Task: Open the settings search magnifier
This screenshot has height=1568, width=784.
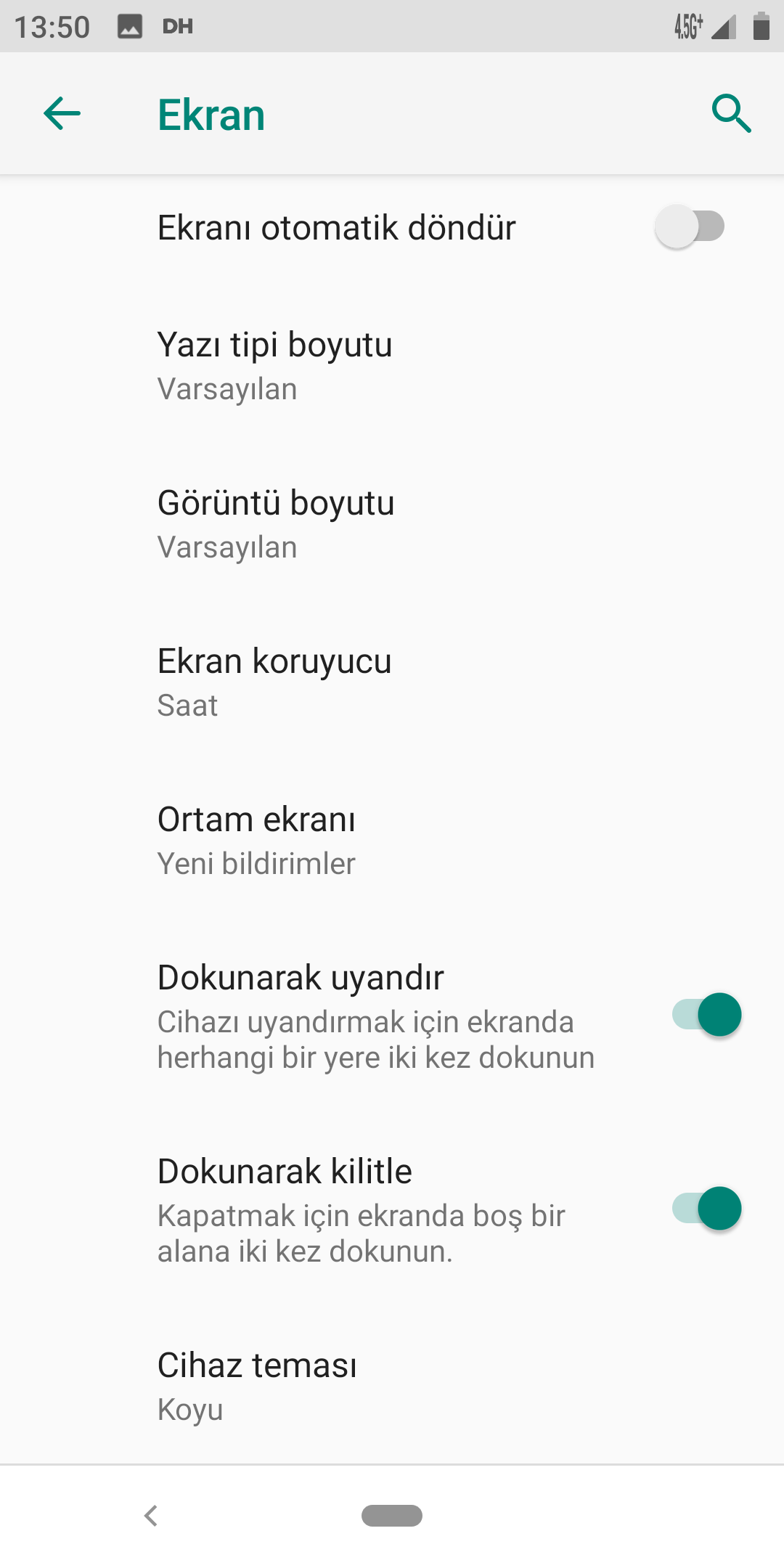Action: point(731,113)
